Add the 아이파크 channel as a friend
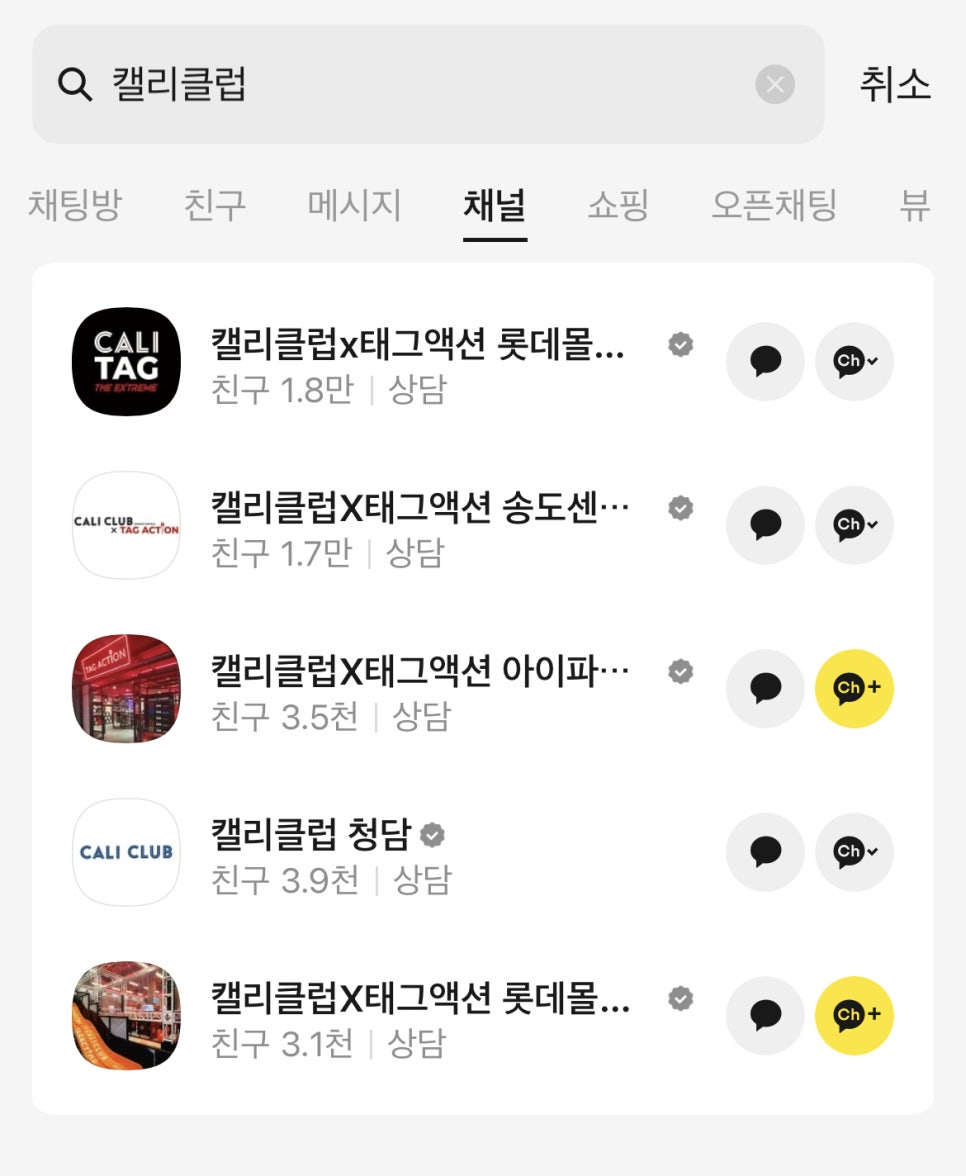Viewport: 966px width, 1176px height. tap(855, 689)
